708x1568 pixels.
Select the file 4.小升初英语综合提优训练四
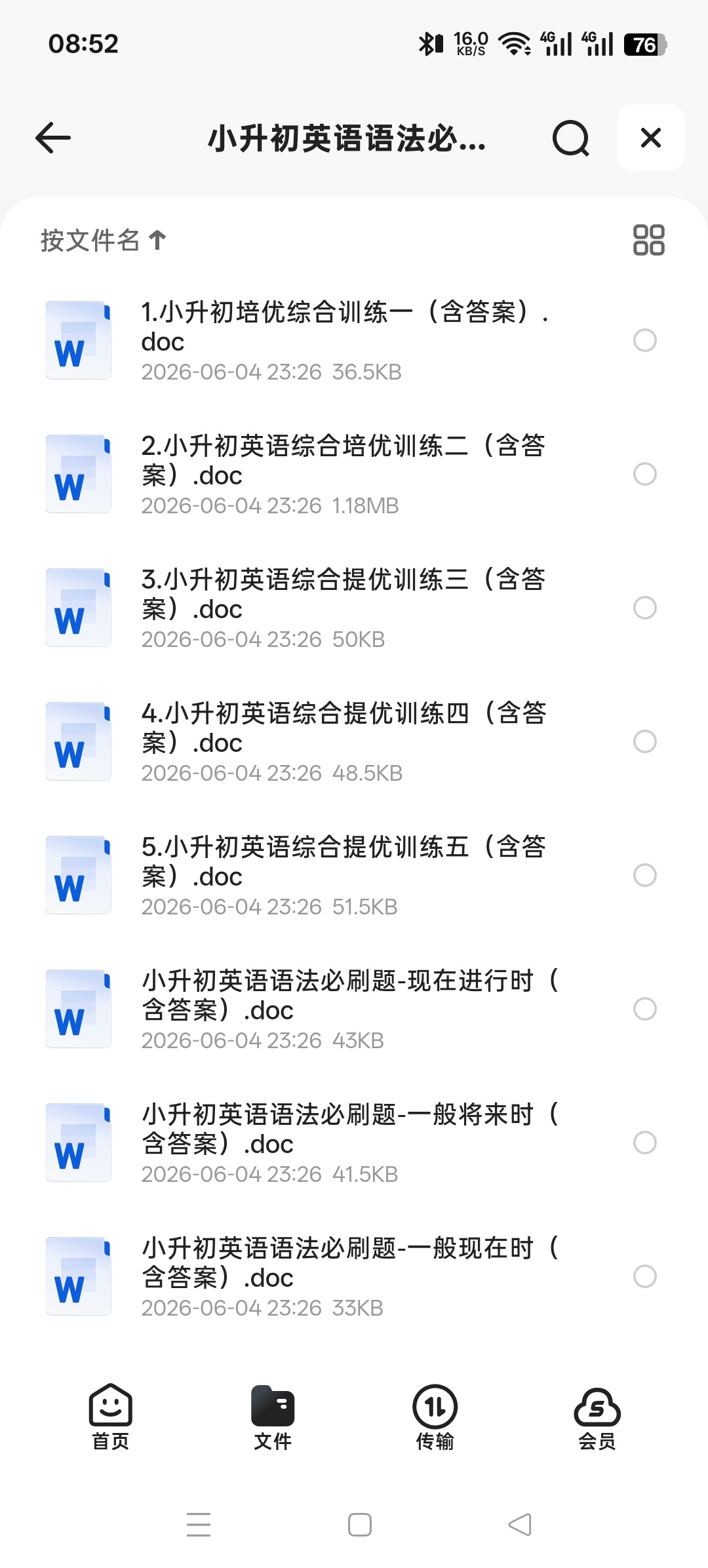[645, 741]
